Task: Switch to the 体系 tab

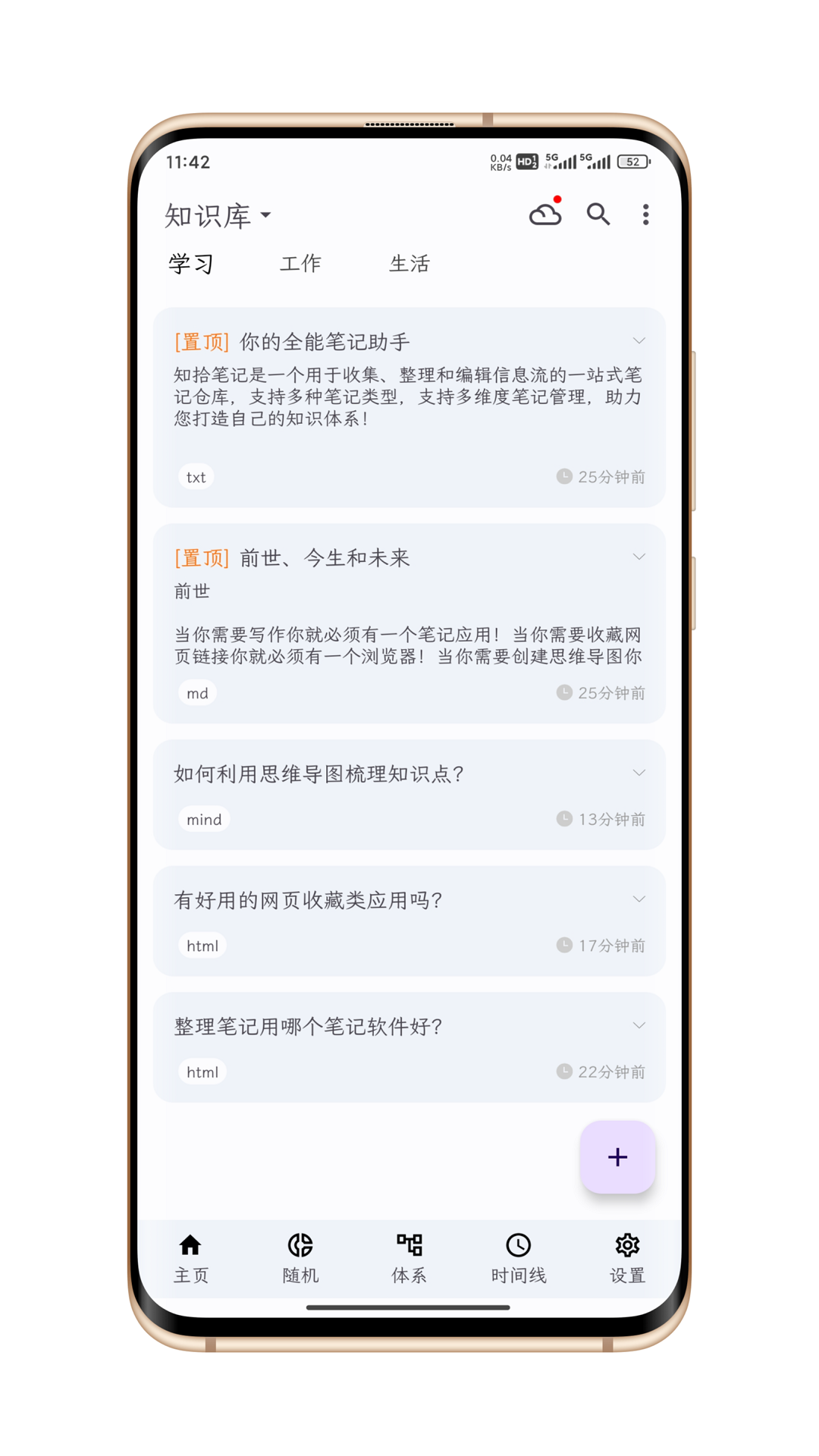Action: (x=409, y=1257)
